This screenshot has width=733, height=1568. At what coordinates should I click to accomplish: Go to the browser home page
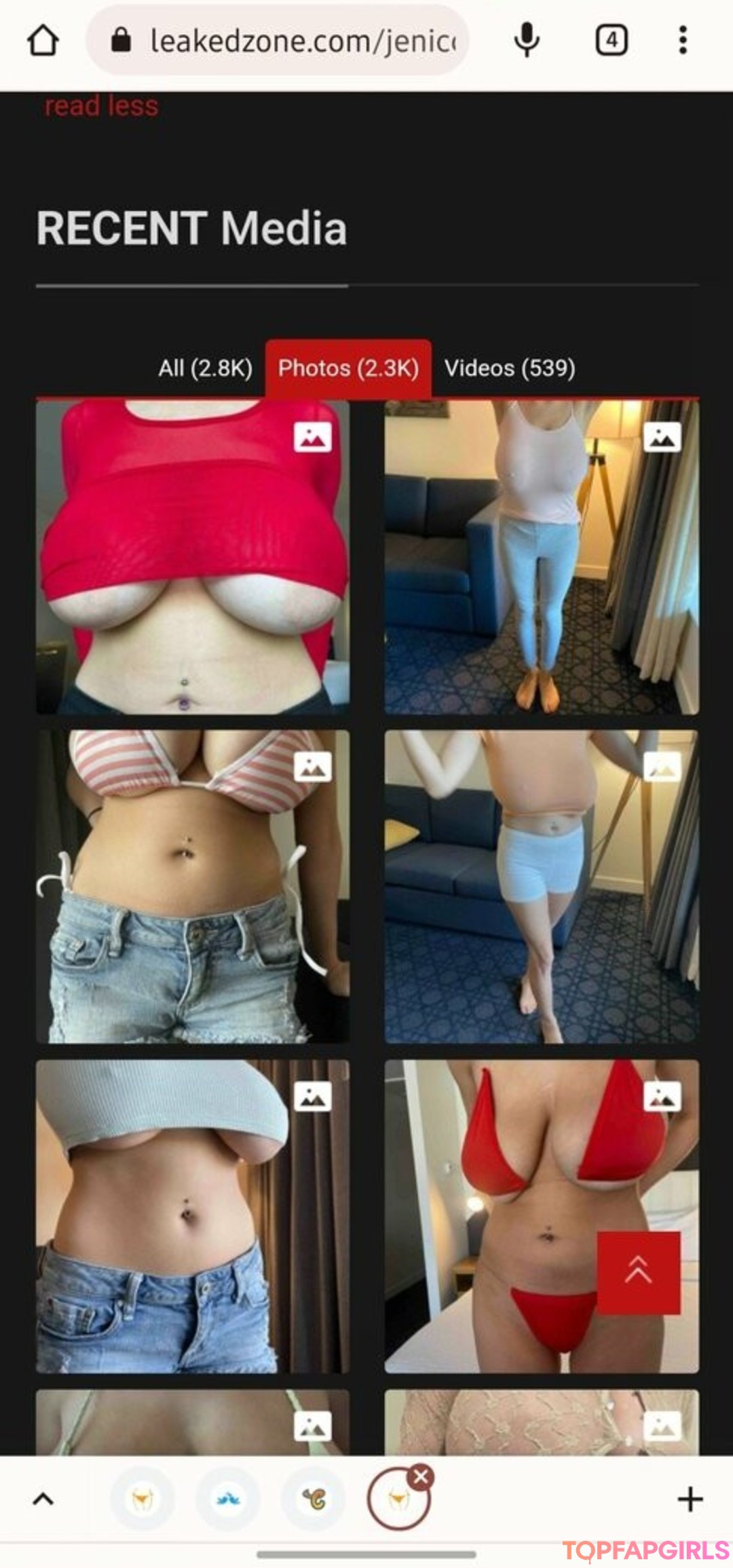pyautogui.click(x=43, y=41)
